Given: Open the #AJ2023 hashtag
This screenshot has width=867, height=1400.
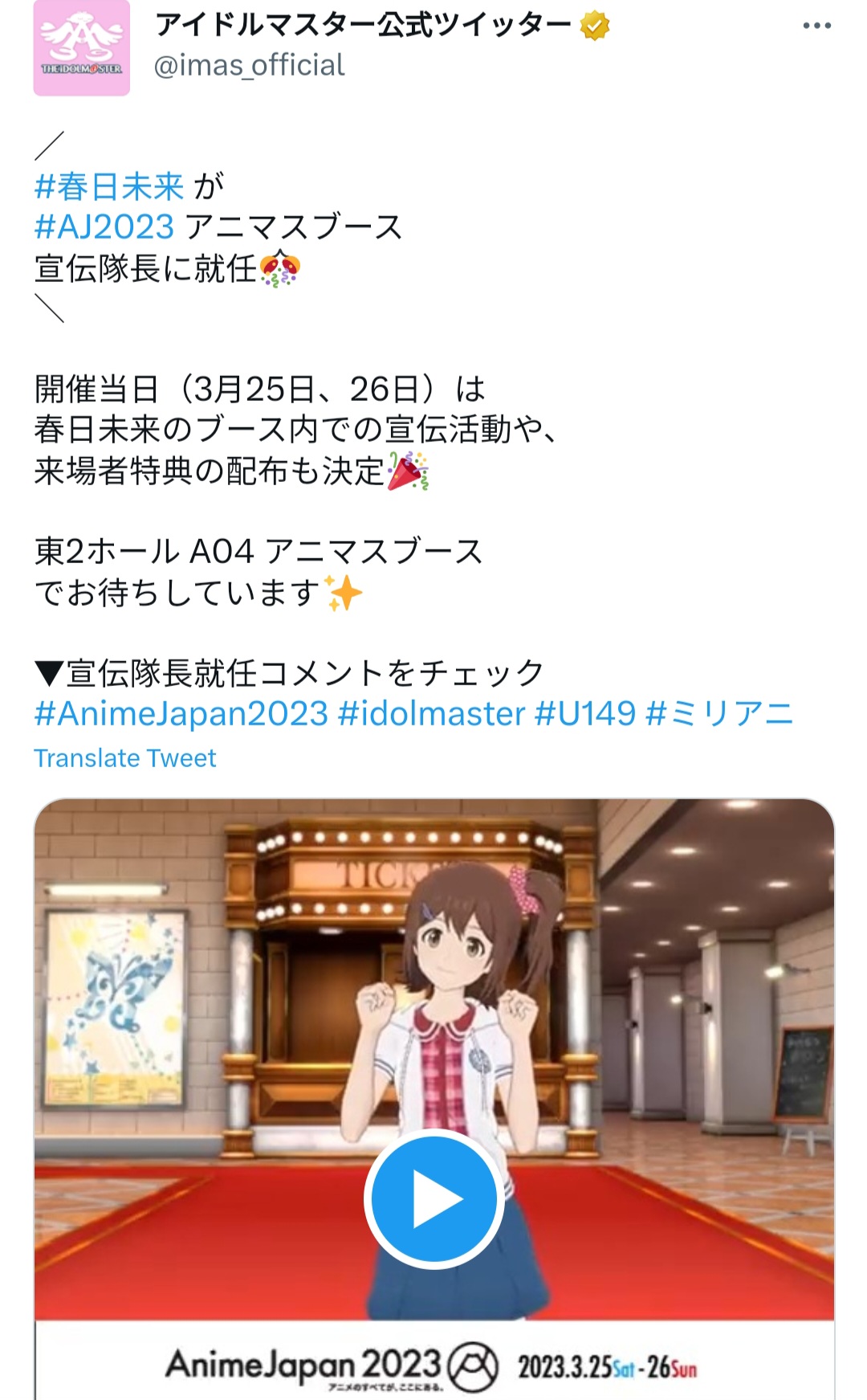Looking at the screenshot, I should coord(104,227).
